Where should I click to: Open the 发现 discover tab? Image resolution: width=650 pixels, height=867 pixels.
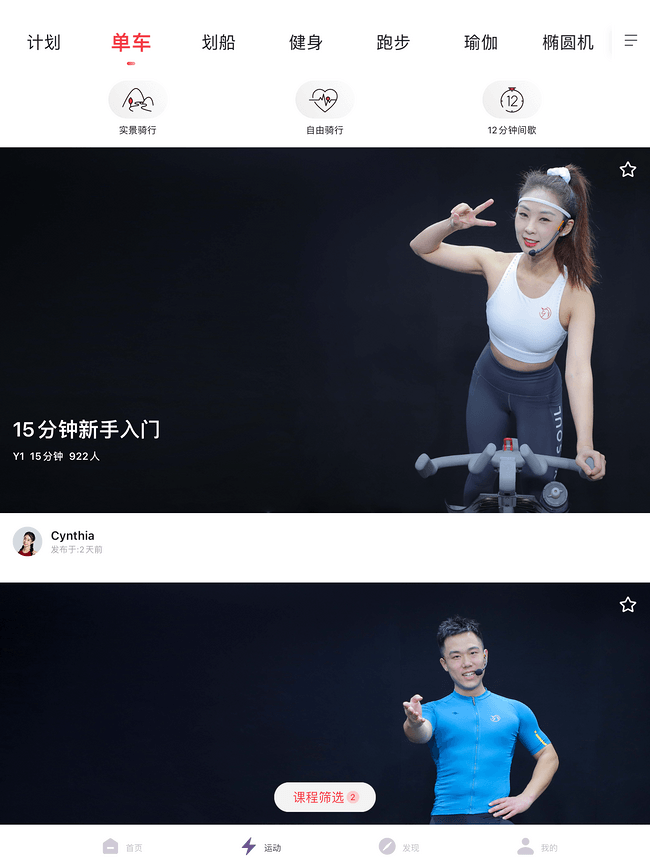[x=398, y=846]
